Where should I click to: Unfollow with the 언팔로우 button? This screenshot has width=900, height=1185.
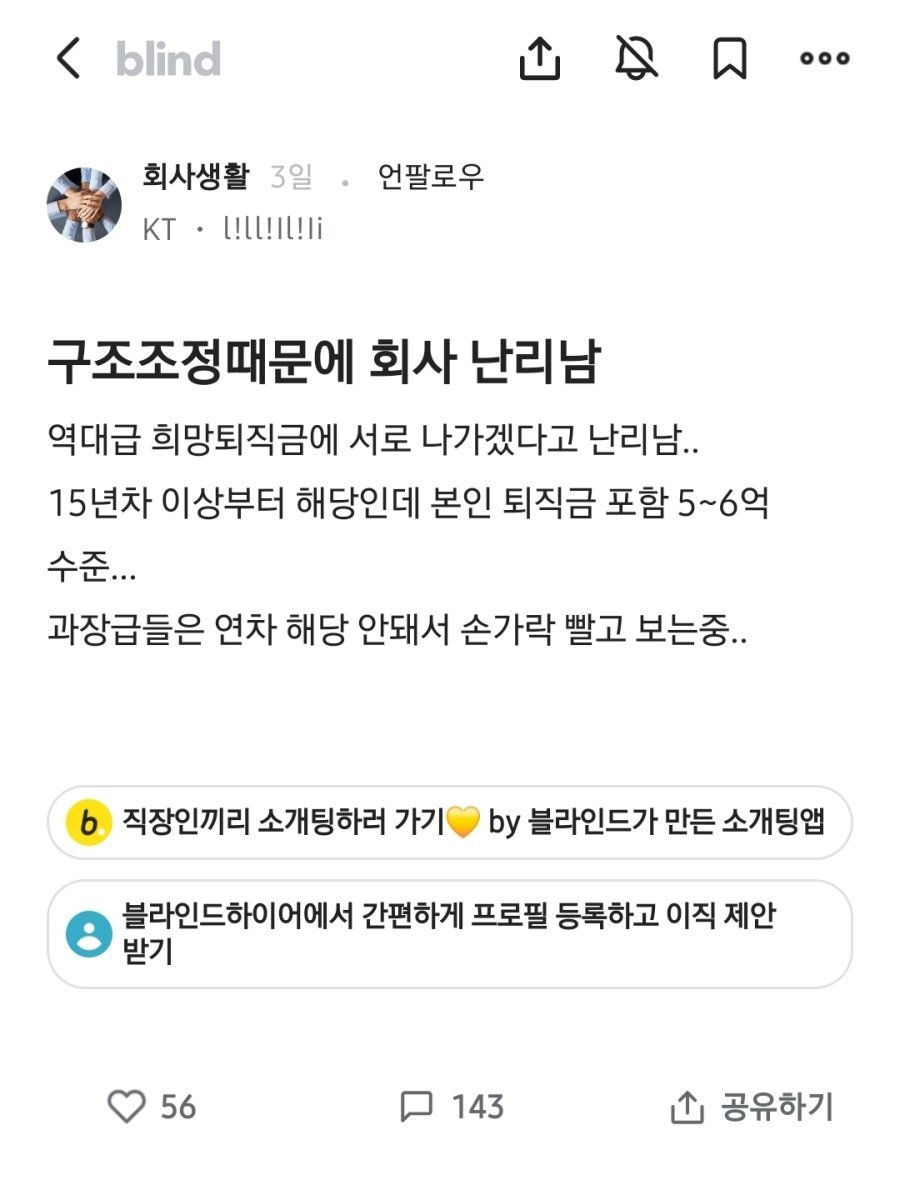pyautogui.click(x=430, y=178)
